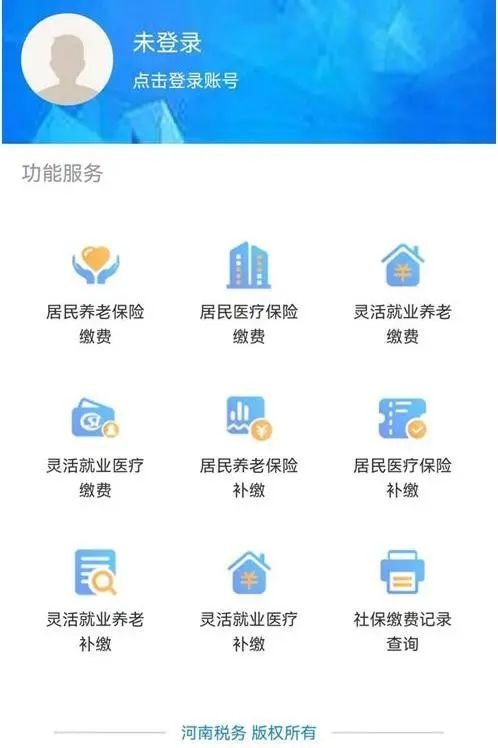Tap 点击登录账号 to sign in
Screen dimensions: 498x748
click(x=186, y=80)
